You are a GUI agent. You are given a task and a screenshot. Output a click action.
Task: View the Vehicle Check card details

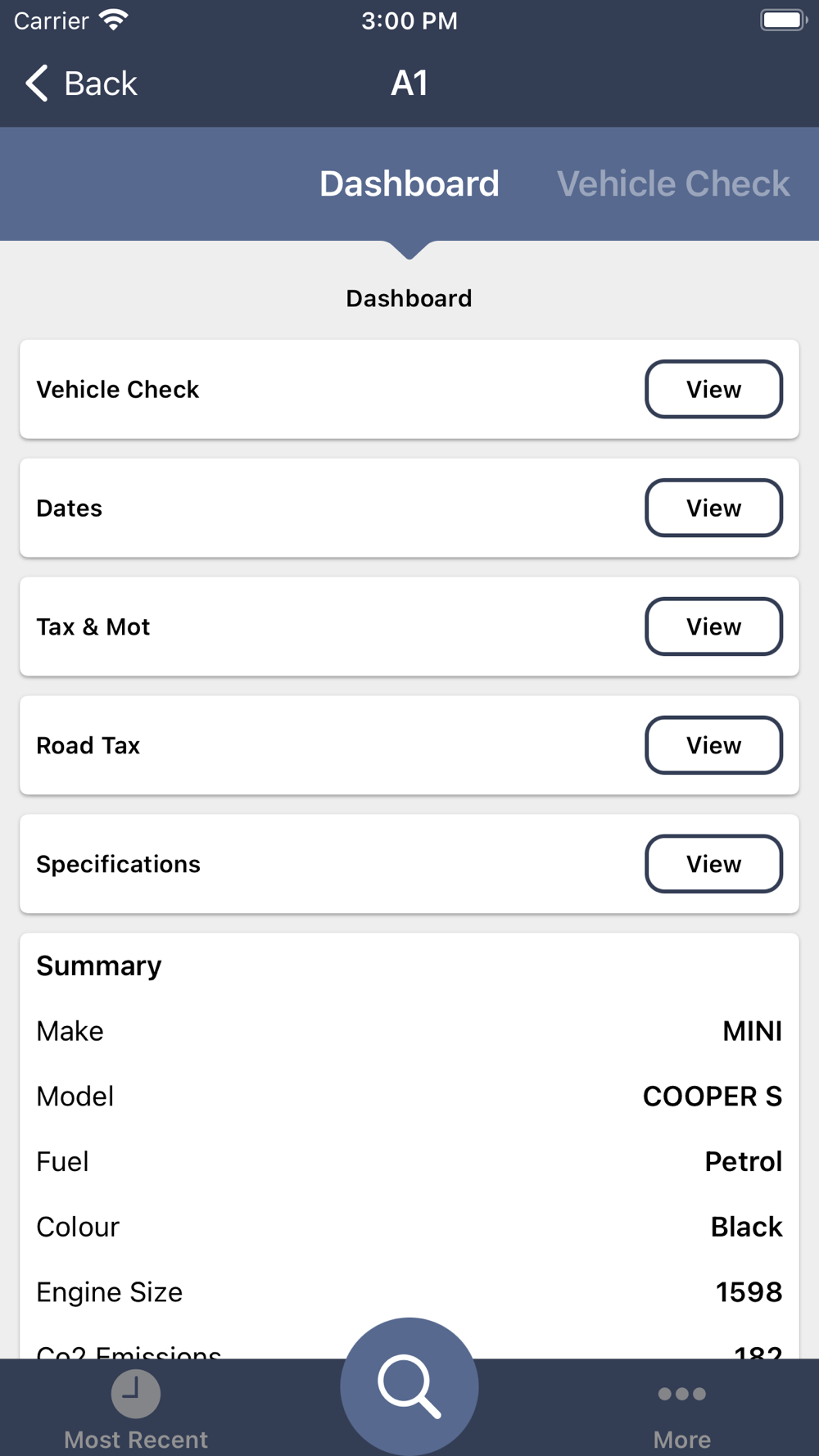point(713,389)
